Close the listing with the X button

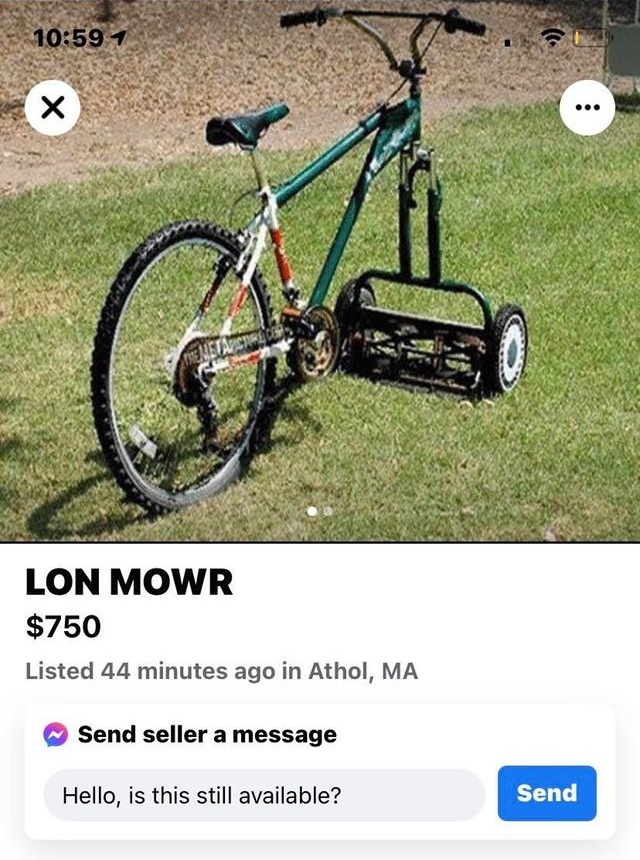point(52,109)
